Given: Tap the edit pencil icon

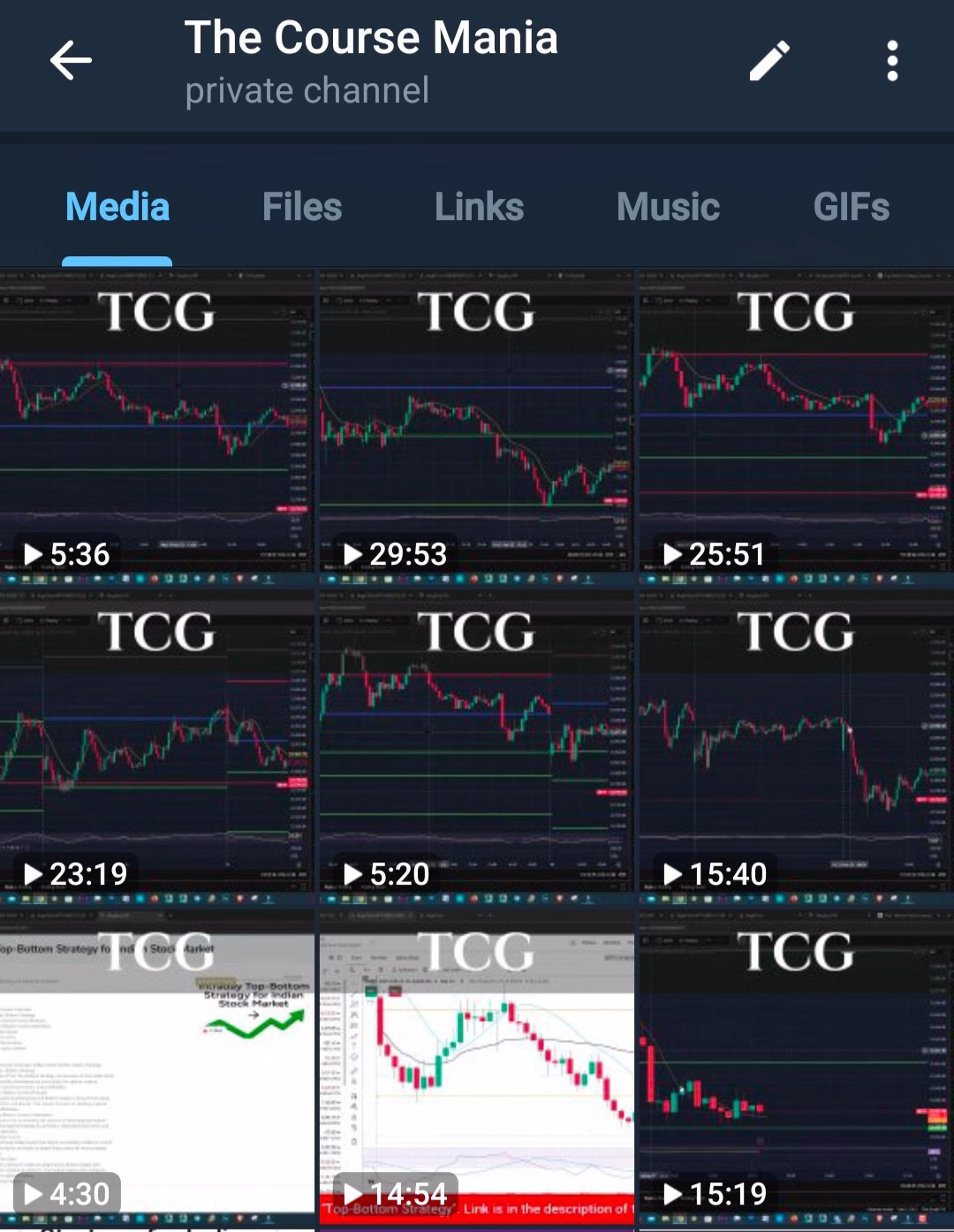Looking at the screenshot, I should click(x=768, y=61).
